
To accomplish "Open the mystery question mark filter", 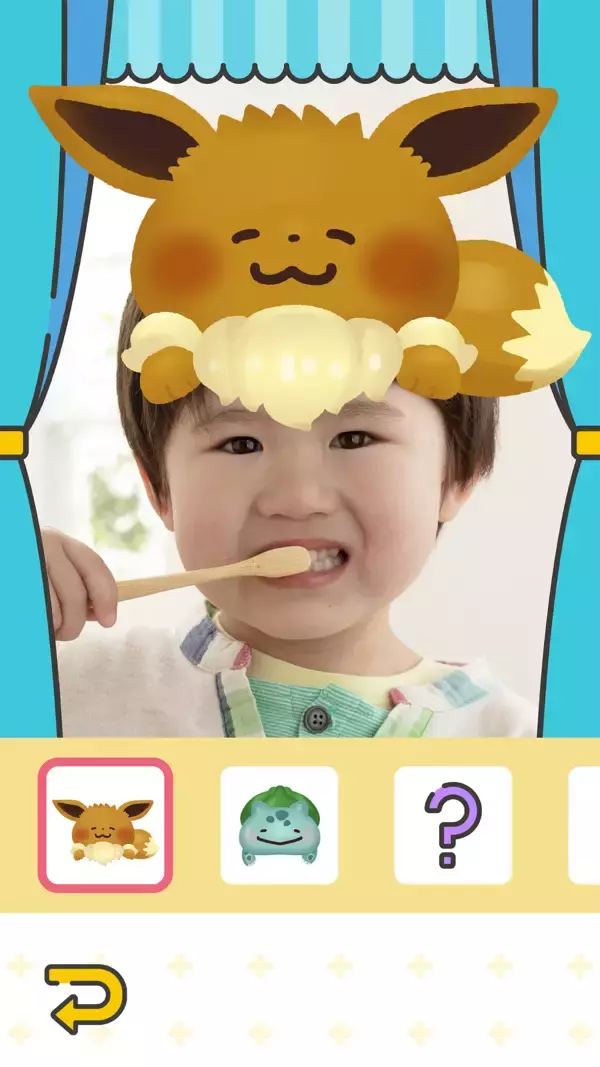I will (x=453, y=825).
